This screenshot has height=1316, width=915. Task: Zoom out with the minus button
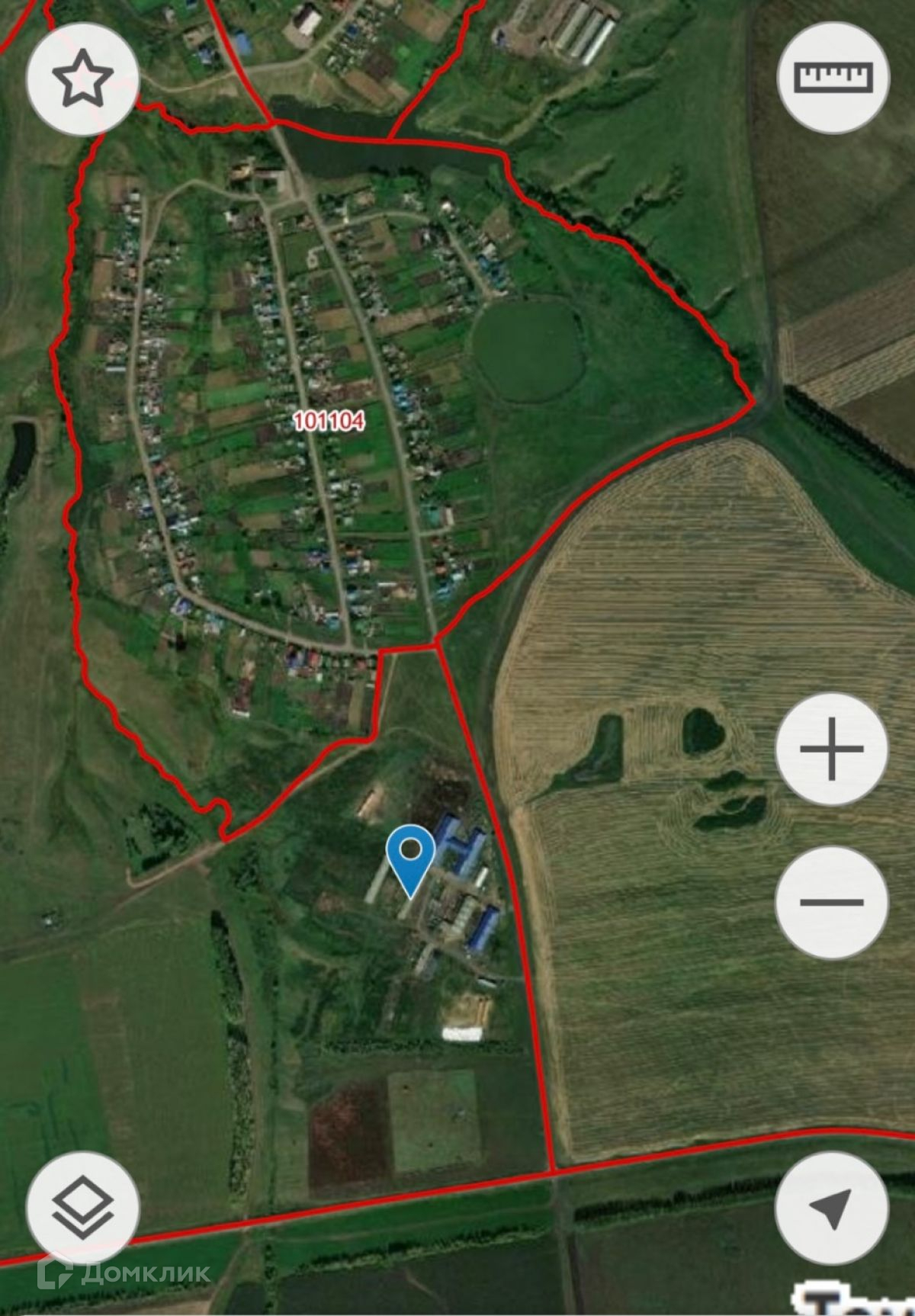pyautogui.click(x=831, y=902)
